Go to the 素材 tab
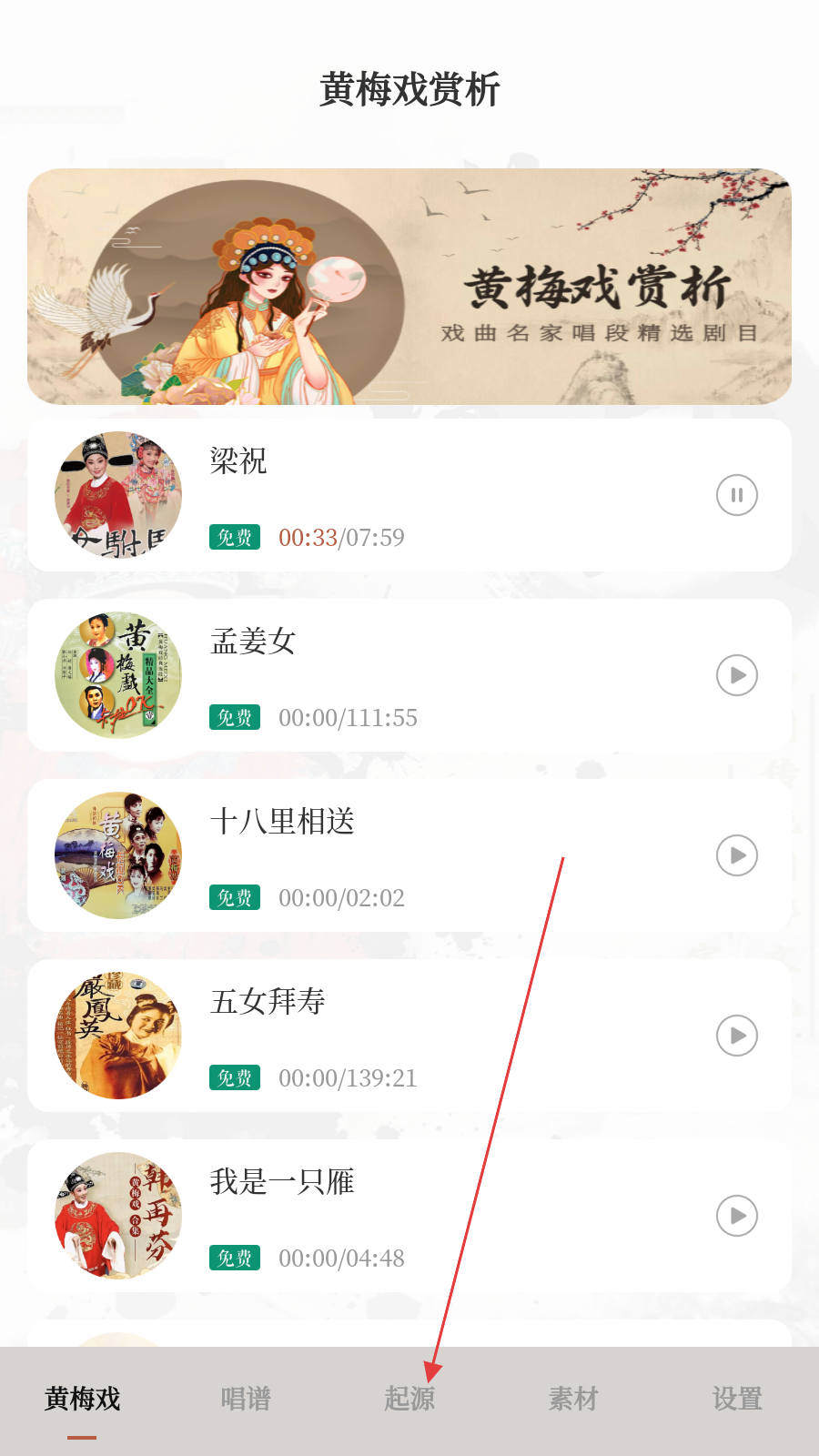The height and width of the screenshot is (1456, 819). 573,1399
